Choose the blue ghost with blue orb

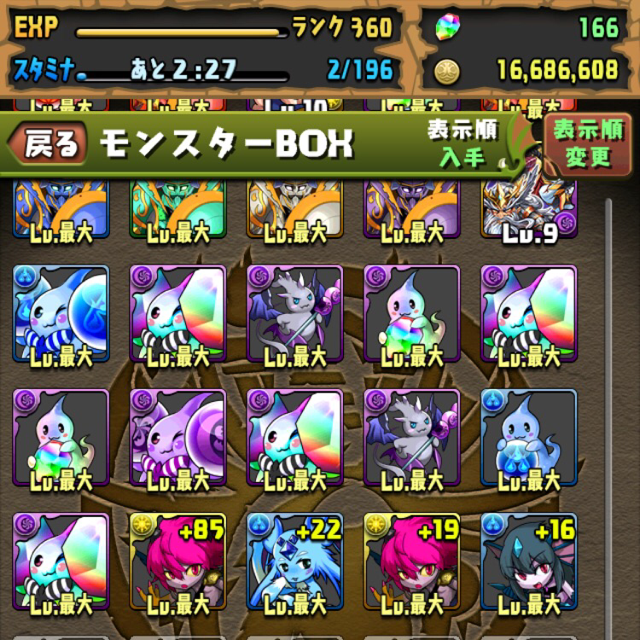[58, 313]
